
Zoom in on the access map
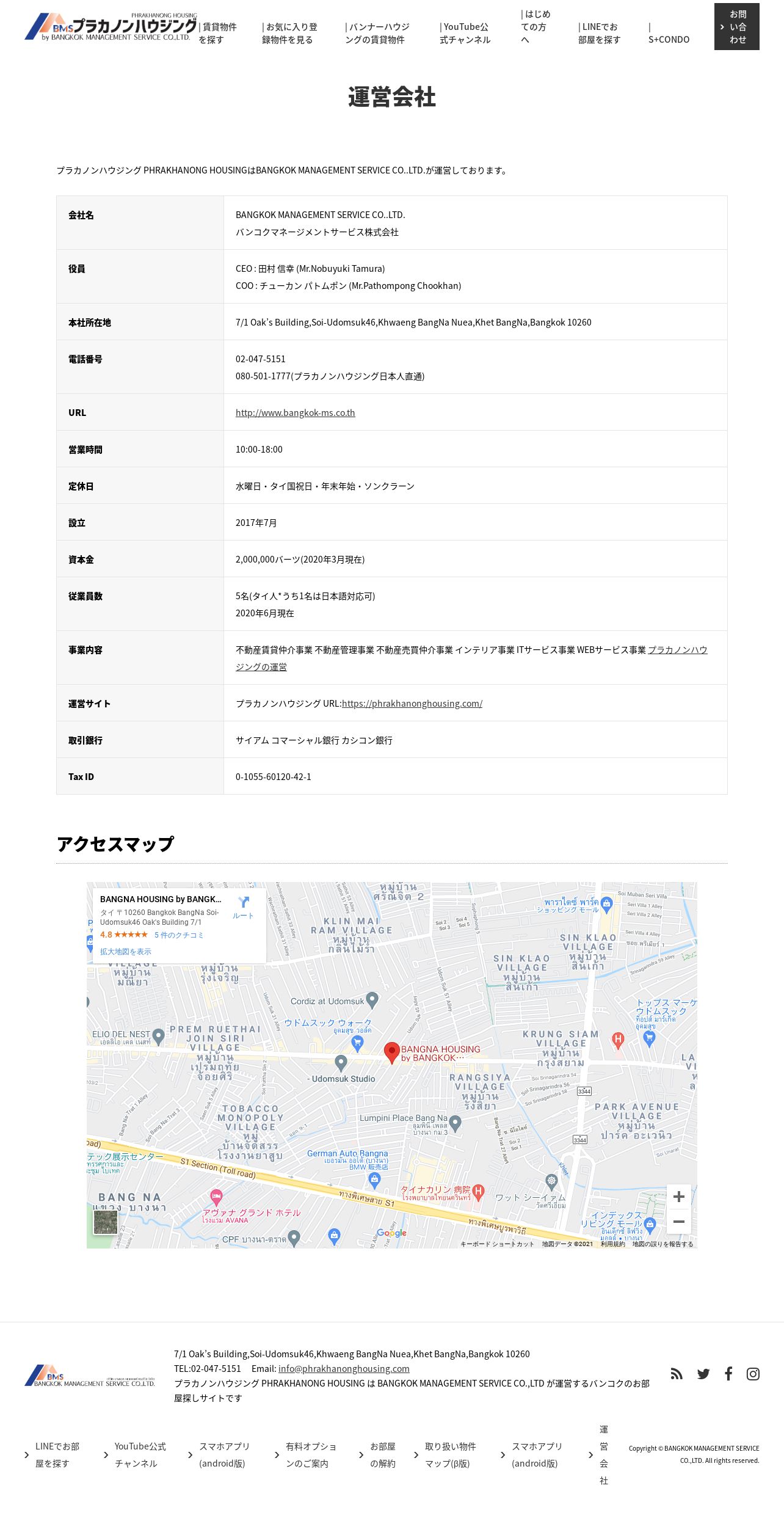click(678, 1197)
